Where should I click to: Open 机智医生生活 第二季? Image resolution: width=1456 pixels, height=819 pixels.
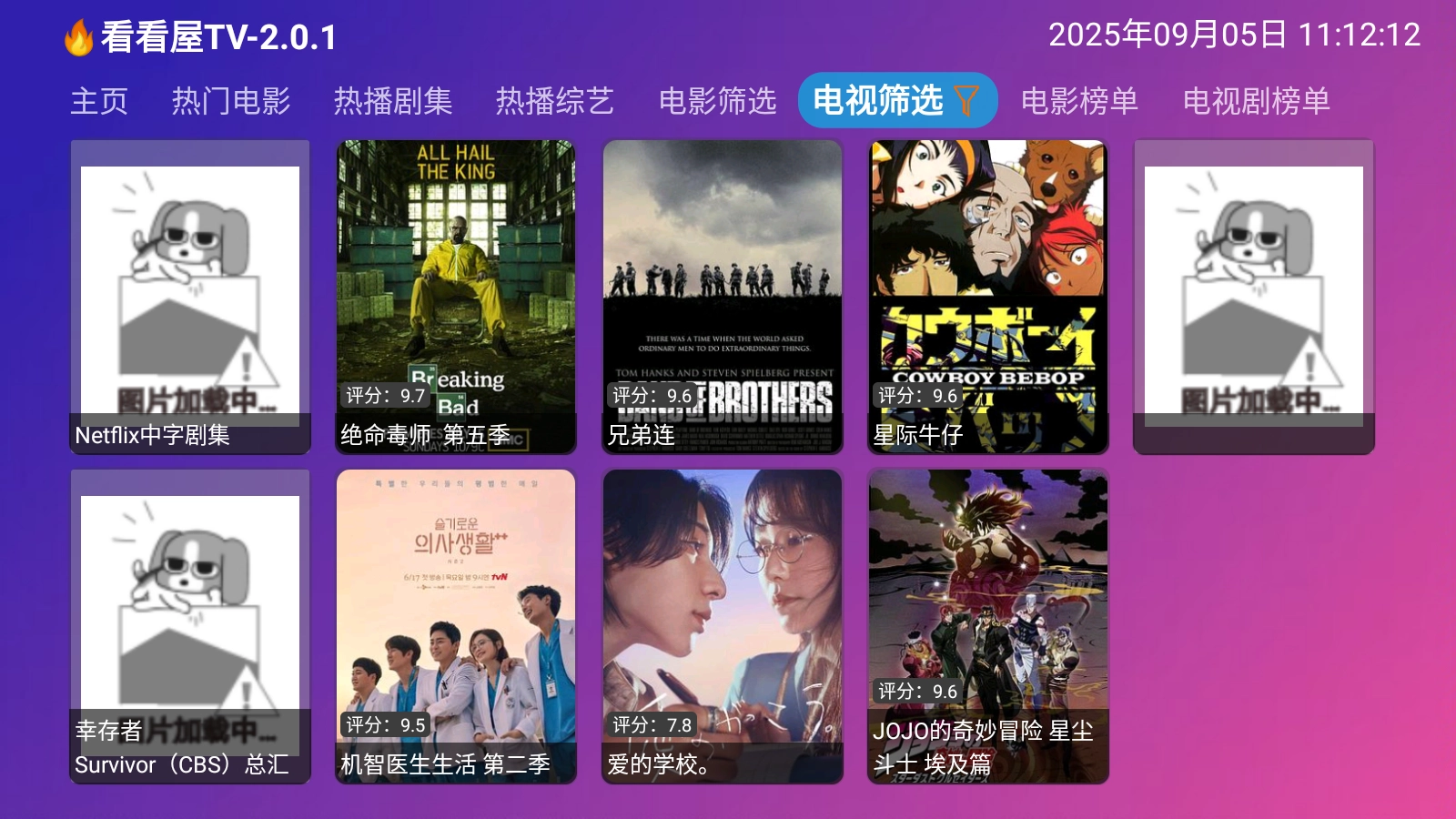(x=456, y=626)
